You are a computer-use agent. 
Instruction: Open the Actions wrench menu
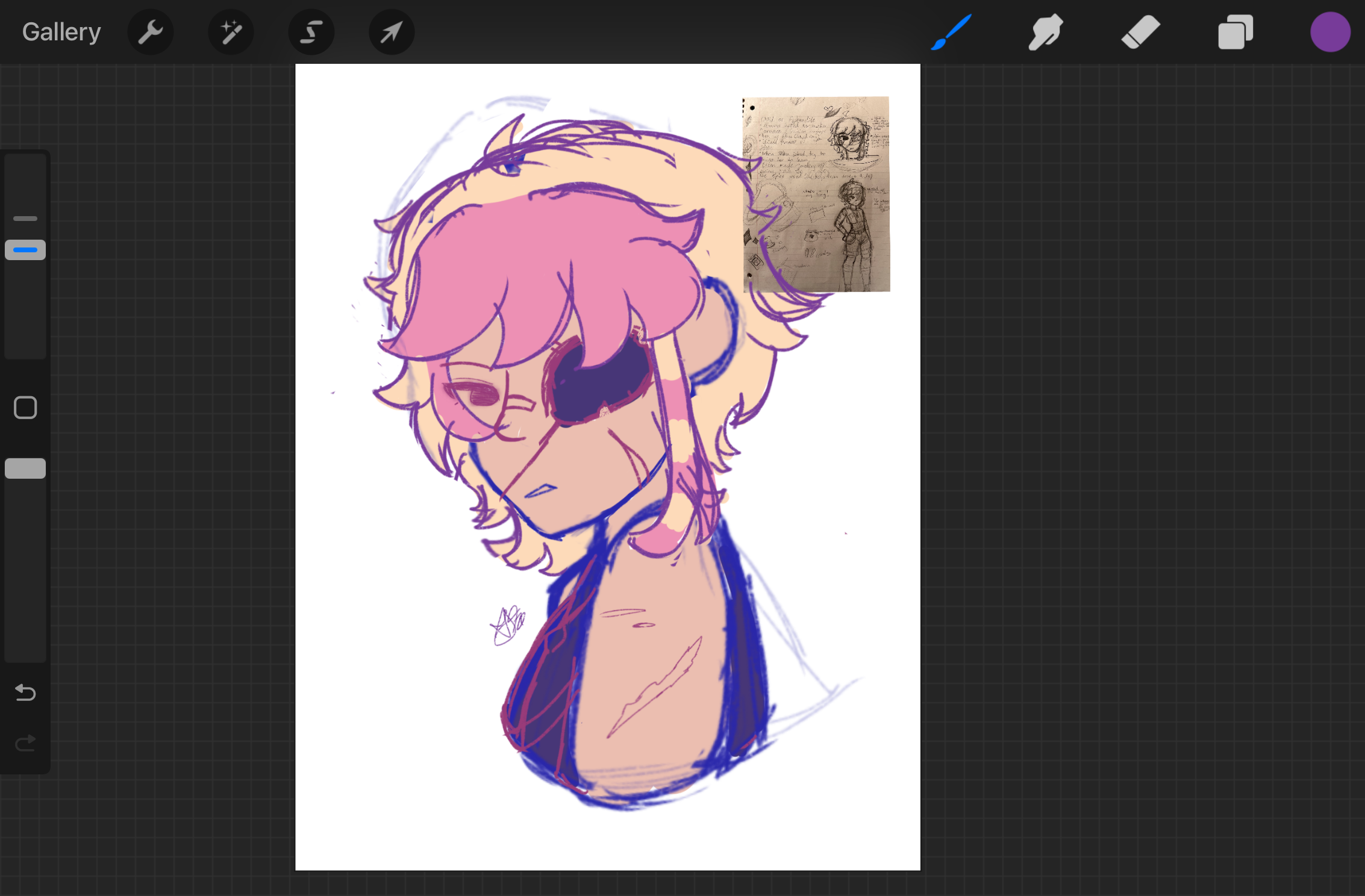(x=151, y=32)
